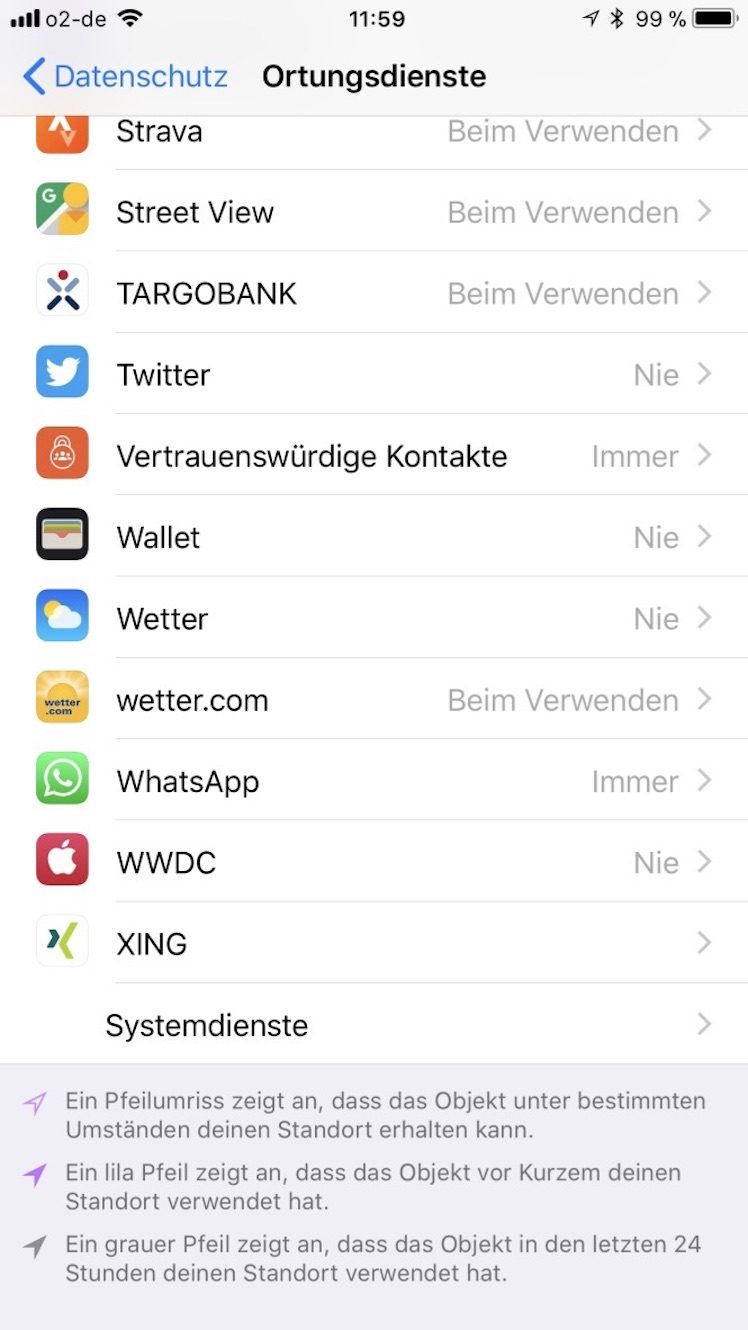The width and height of the screenshot is (748, 1330).
Task: Open the Wetter app entry
Action: click(x=374, y=618)
